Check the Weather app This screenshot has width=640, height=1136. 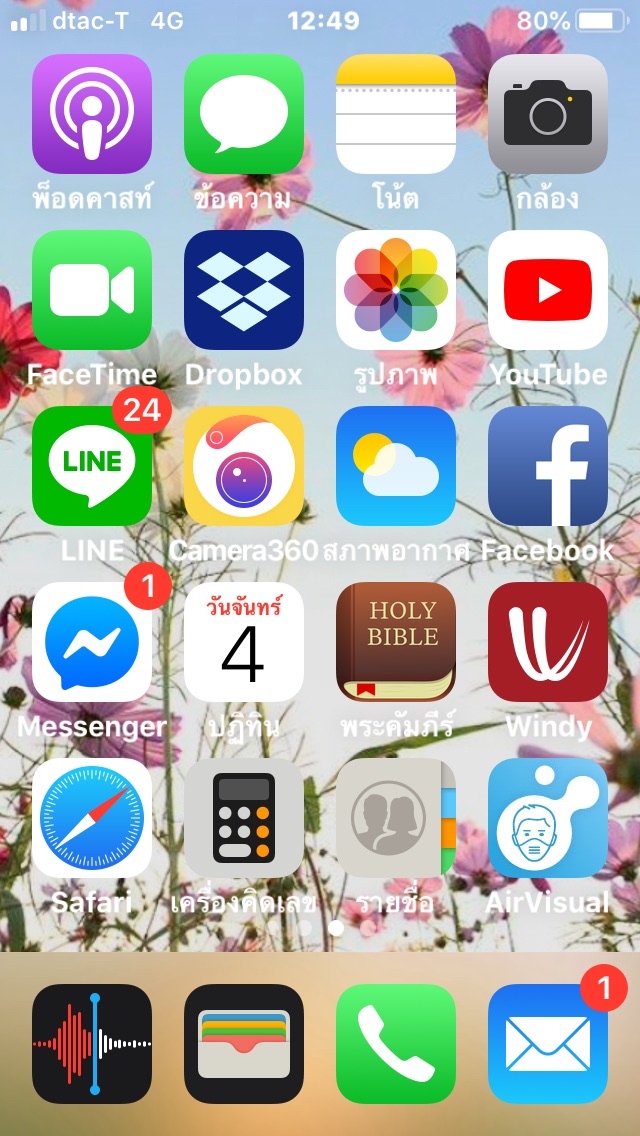(x=396, y=466)
